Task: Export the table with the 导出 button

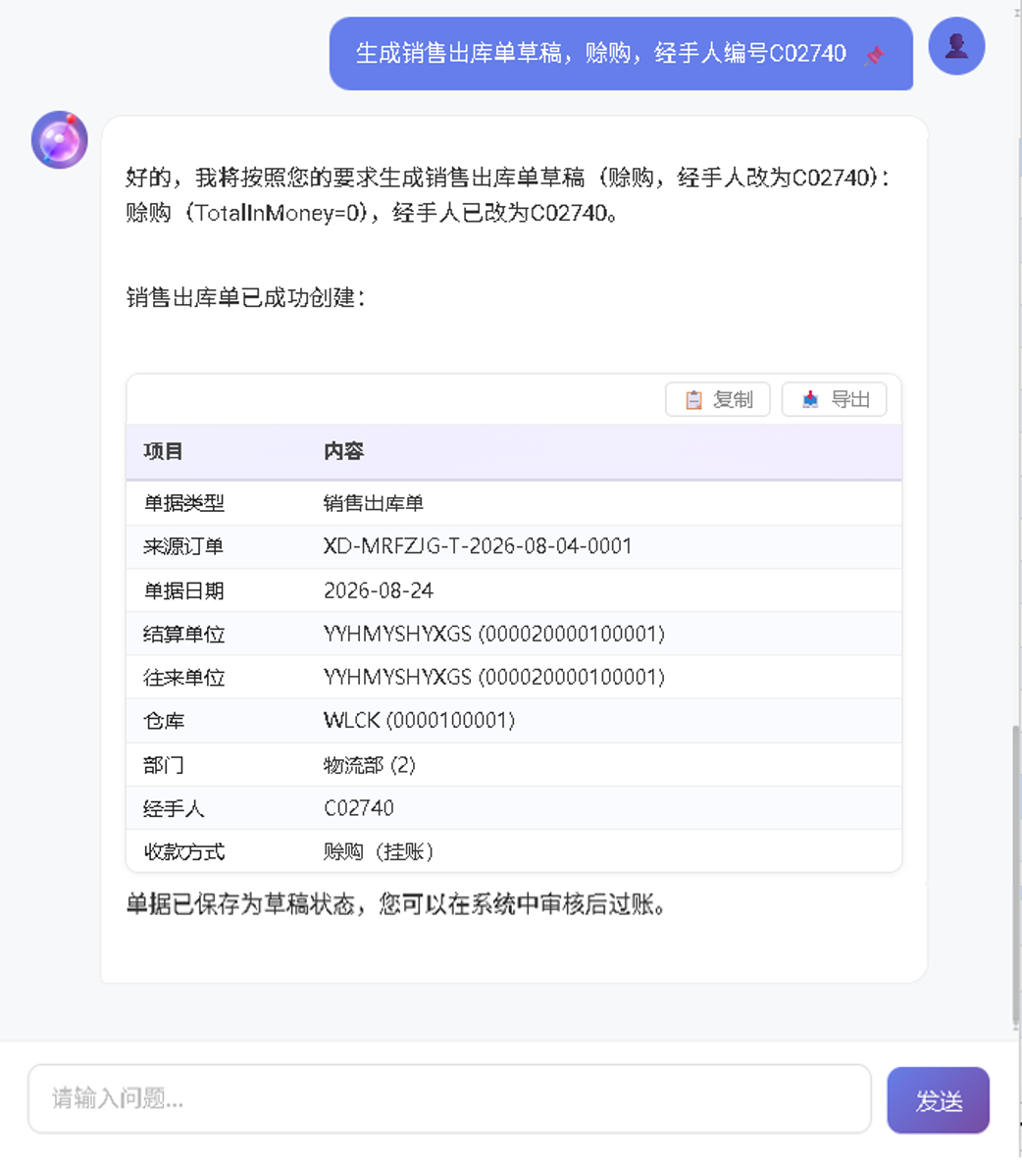Action: [835, 399]
